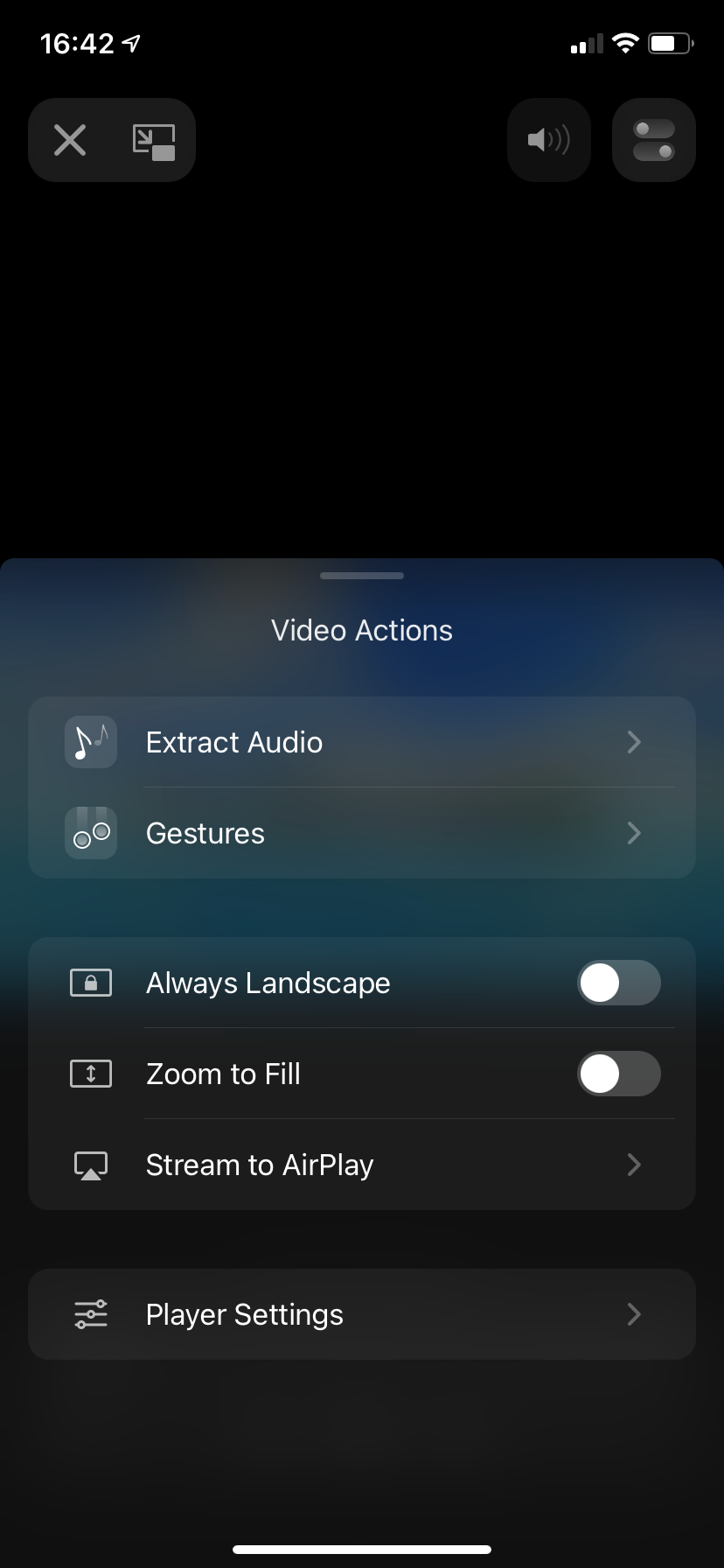This screenshot has width=724, height=1568.
Task: Close the video player
Action: point(70,140)
